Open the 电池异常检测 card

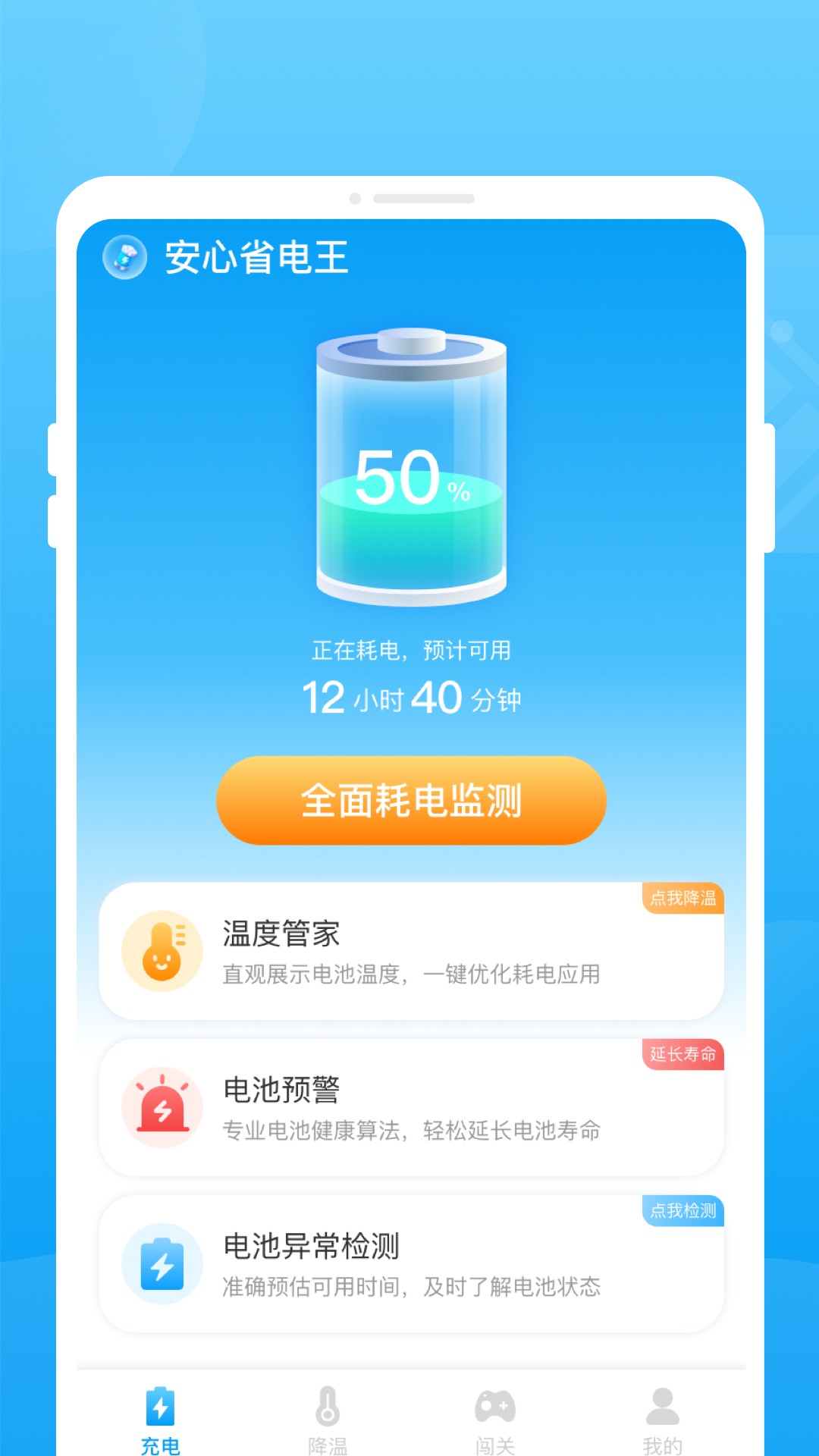click(x=409, y=1263)
